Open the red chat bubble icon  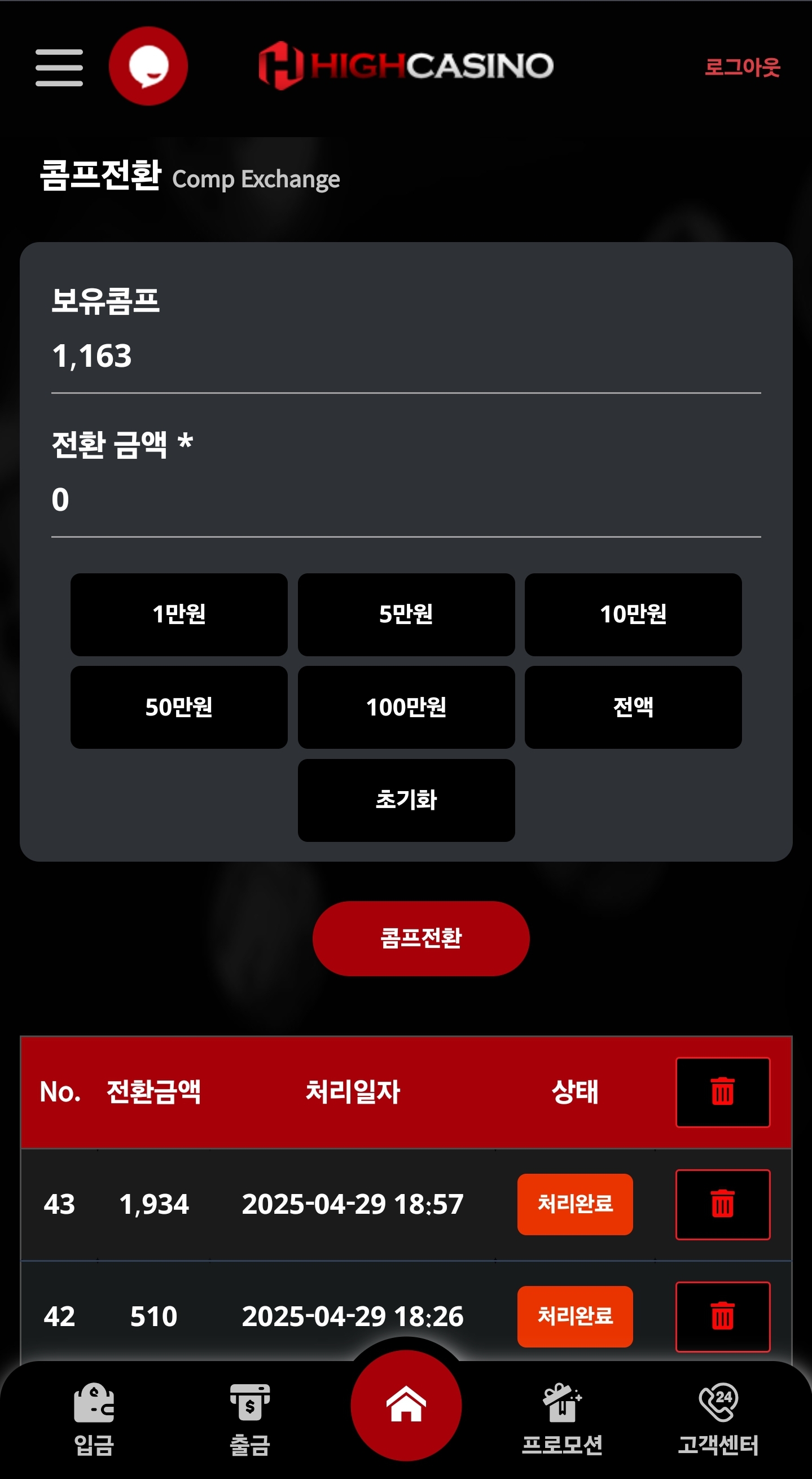pyautogui.click(x=148, y=66)
